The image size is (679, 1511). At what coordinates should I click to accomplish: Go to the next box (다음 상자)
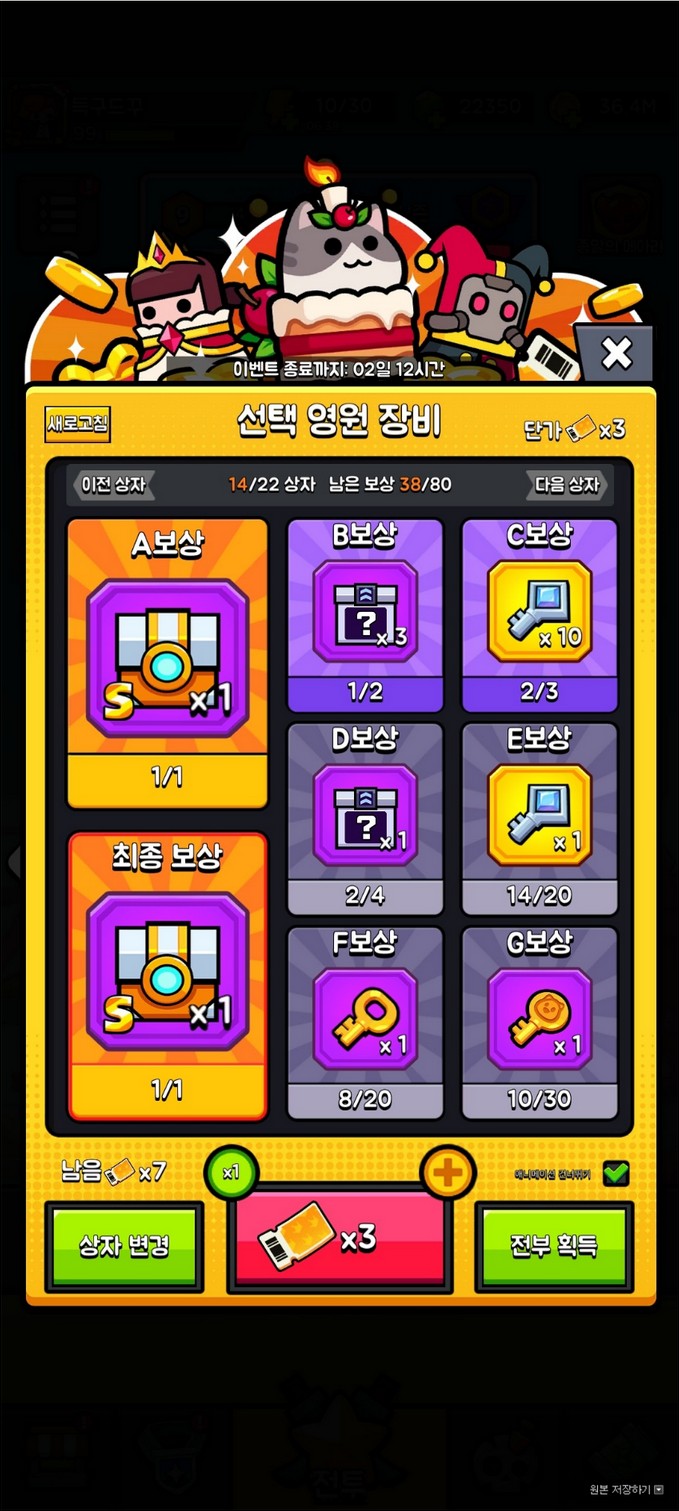point(566,485)
